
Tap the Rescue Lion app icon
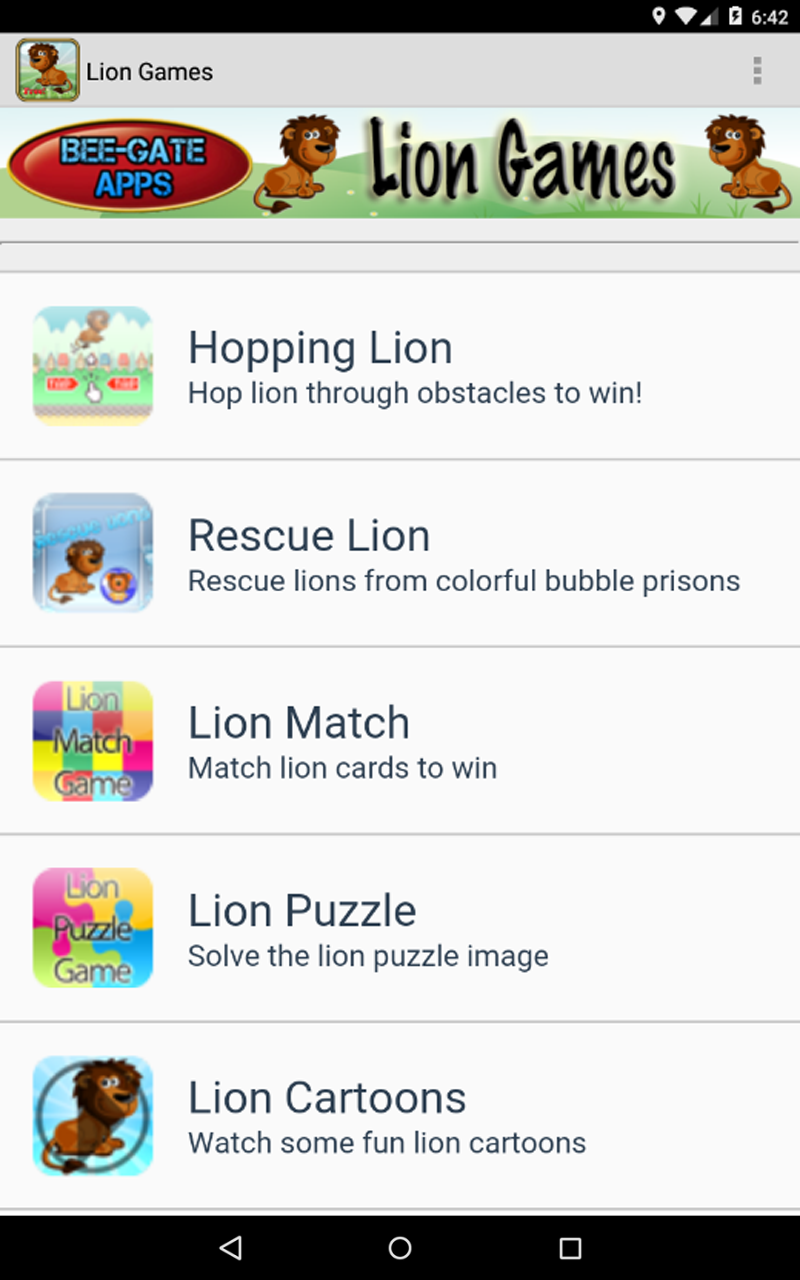click(93, 551)
